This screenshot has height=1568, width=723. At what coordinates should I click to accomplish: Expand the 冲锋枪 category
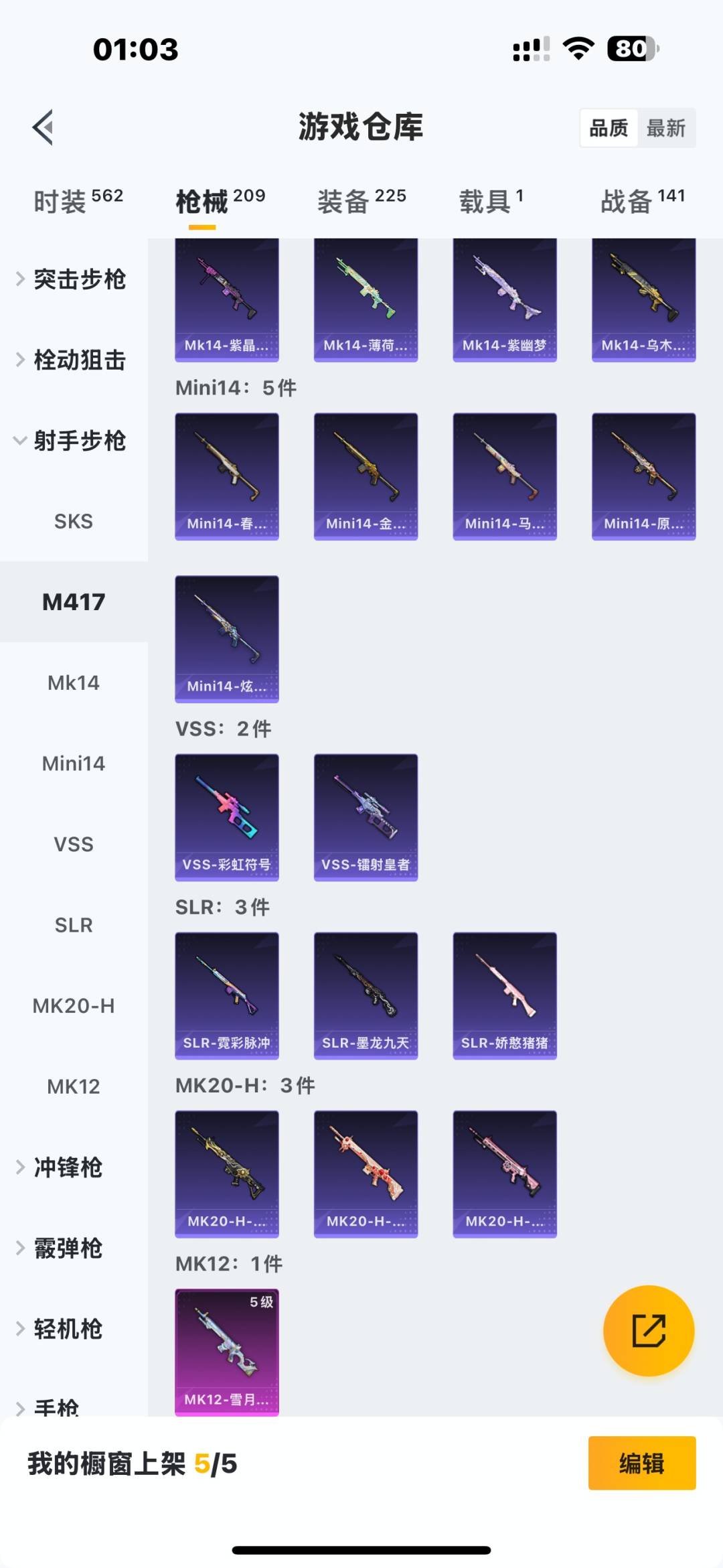(x=67, y=1167)
